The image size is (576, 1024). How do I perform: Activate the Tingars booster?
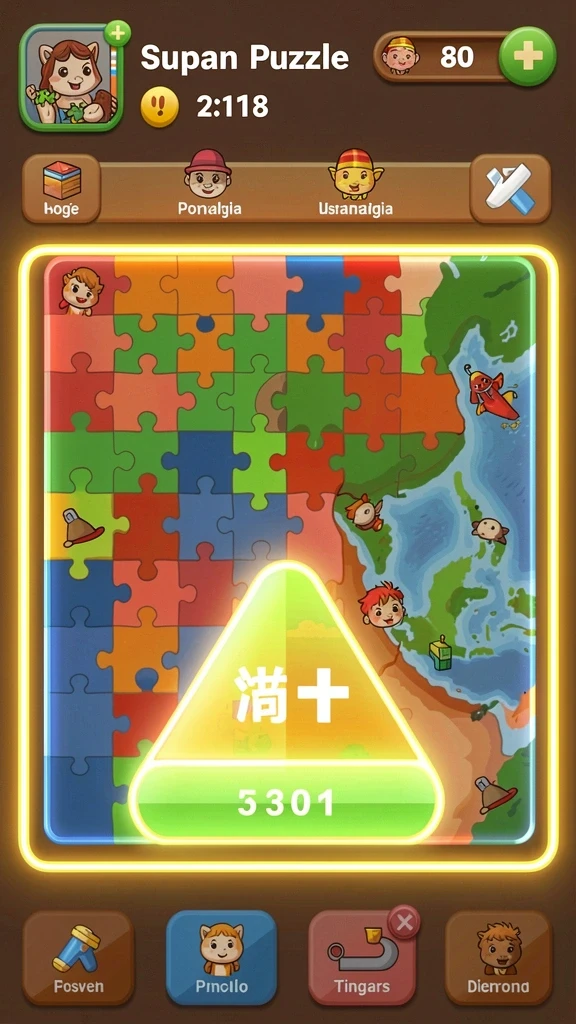click(362, 958)
